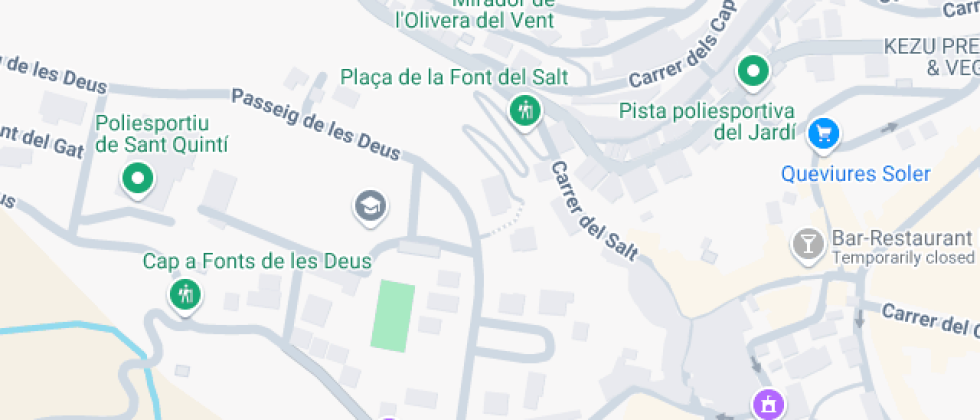The width and height of the screenshot is (980, 420).
Task: Open the school marker near Passeig de les Deus
Action: click(x=370, y=206)
